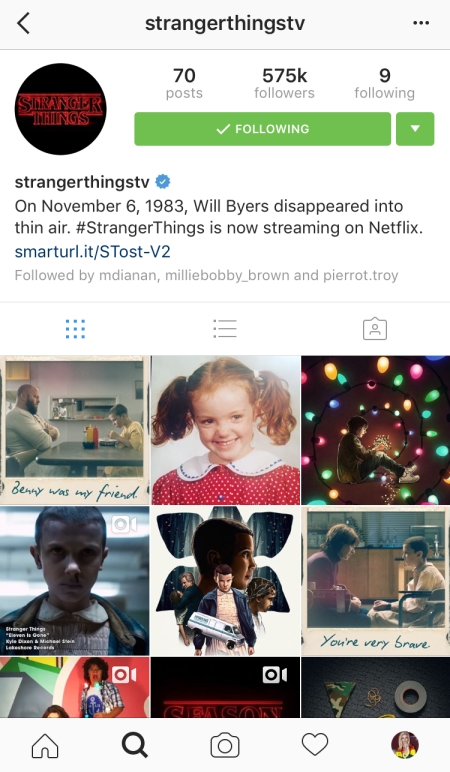Go back using the top-left arrow
This screenshot has width=450, height=772.
tap(23, 23)
